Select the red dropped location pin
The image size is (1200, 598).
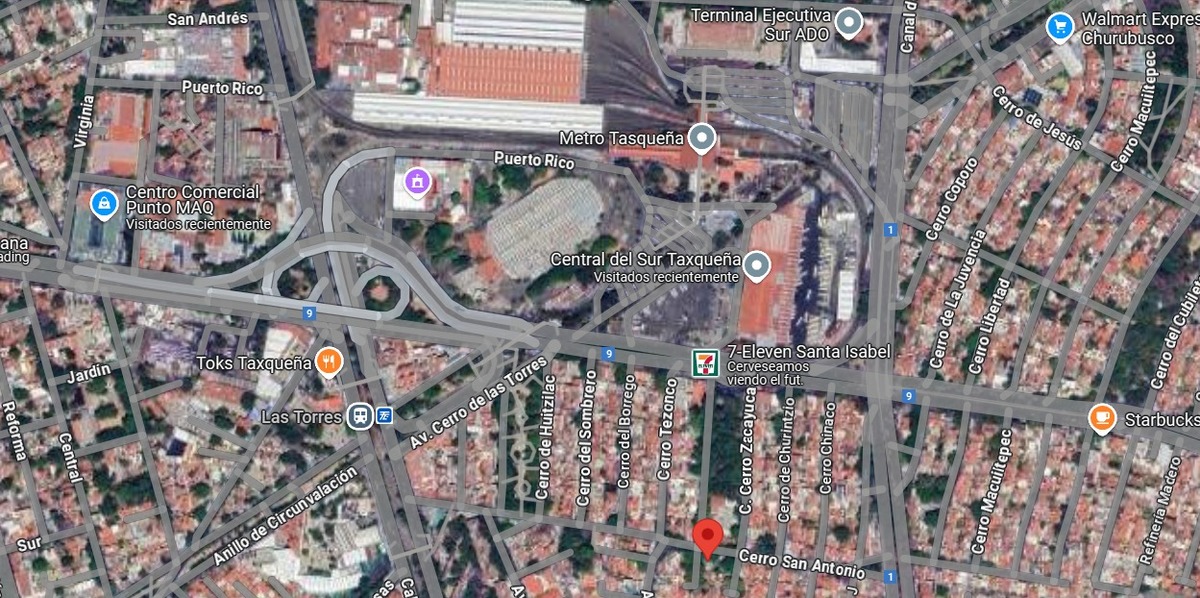click(x=707, y=537)
